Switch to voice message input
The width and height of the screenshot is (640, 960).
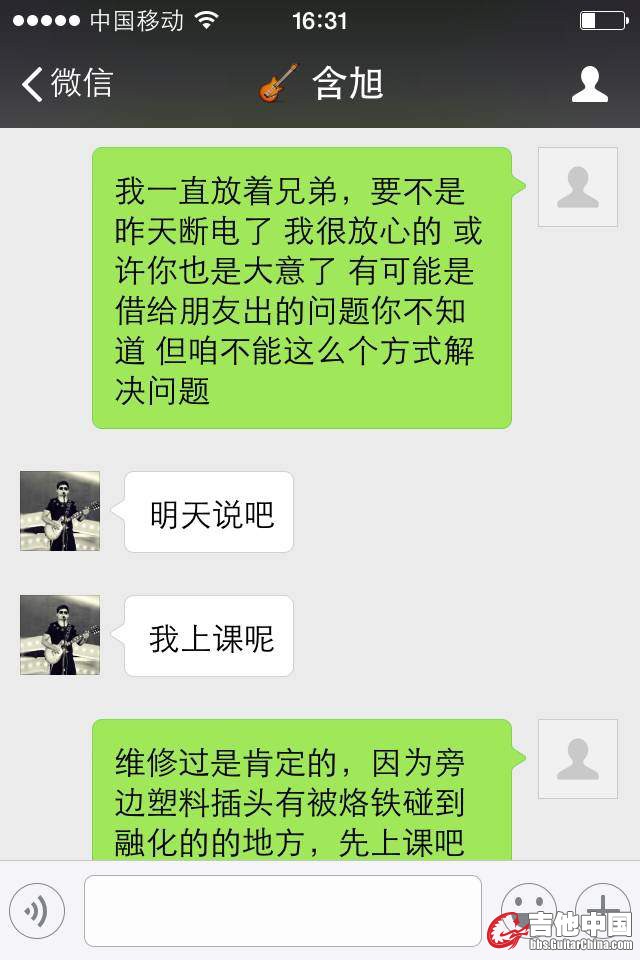(37, 910)
